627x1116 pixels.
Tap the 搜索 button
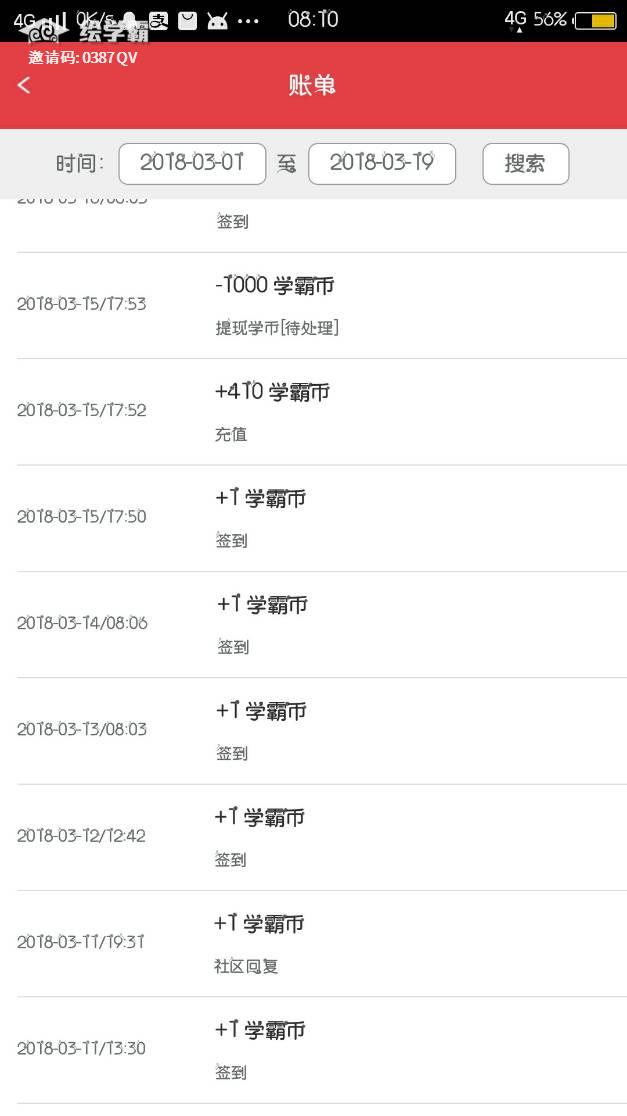coord(525,164)
